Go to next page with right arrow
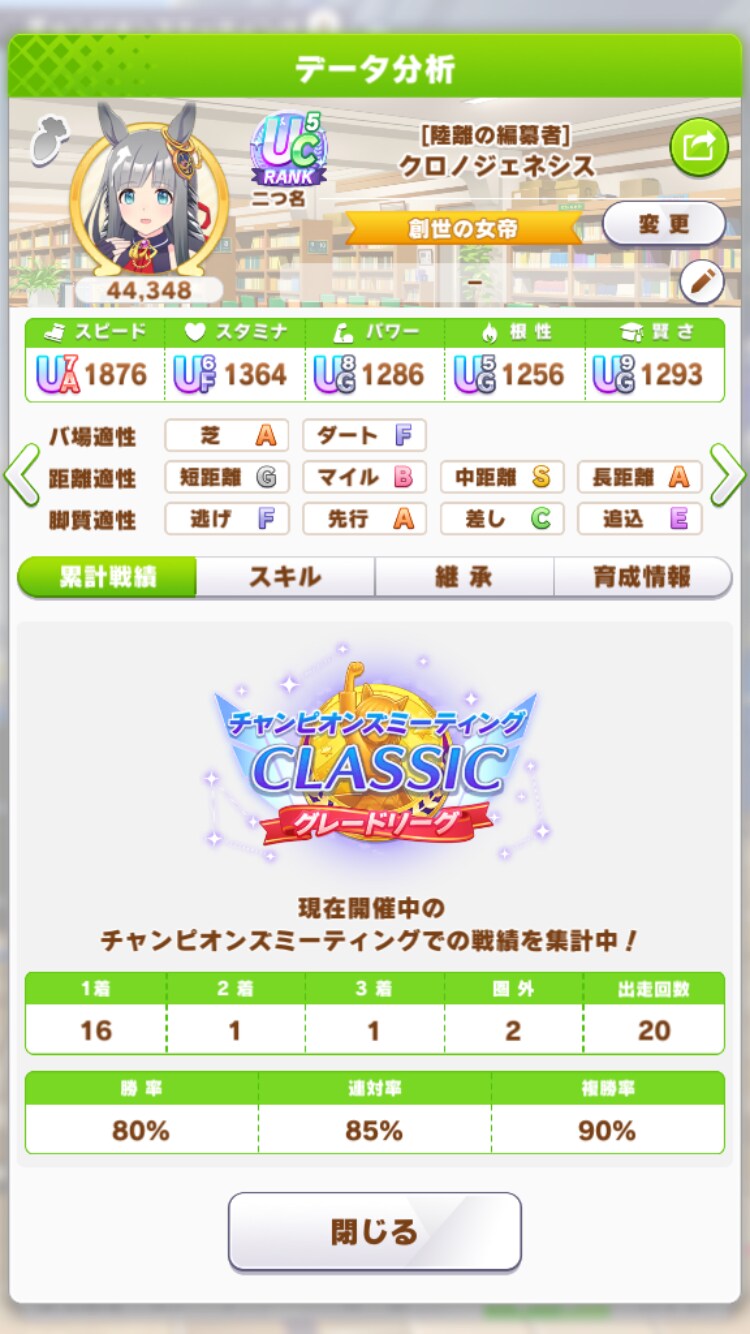The width and height of the screenshot is (750, 1334). pyautogui.click(x=728, y=477)
